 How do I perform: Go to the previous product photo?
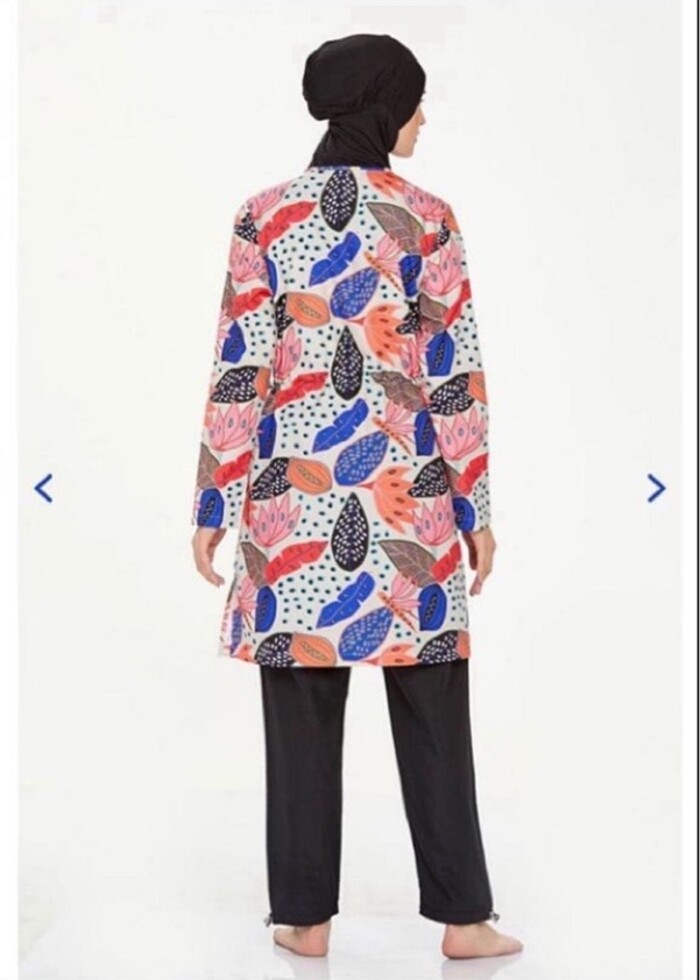[43, 488]
